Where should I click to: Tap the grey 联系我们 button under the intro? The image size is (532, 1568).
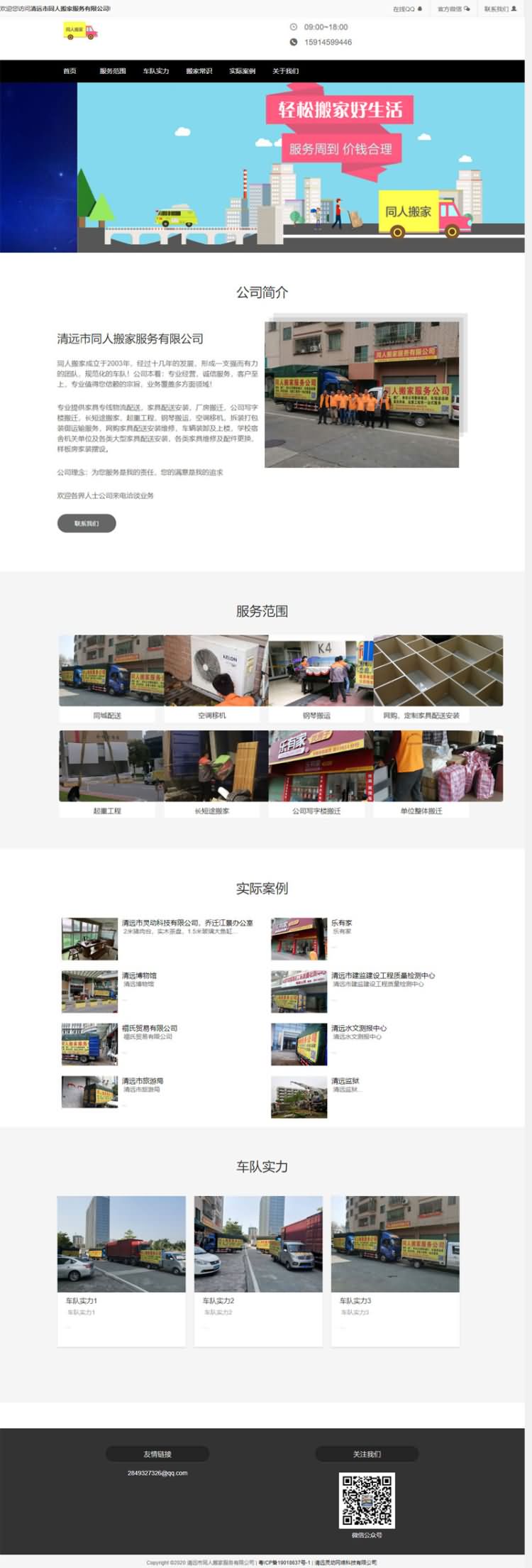pyautogui.click(x=87, y=523)
